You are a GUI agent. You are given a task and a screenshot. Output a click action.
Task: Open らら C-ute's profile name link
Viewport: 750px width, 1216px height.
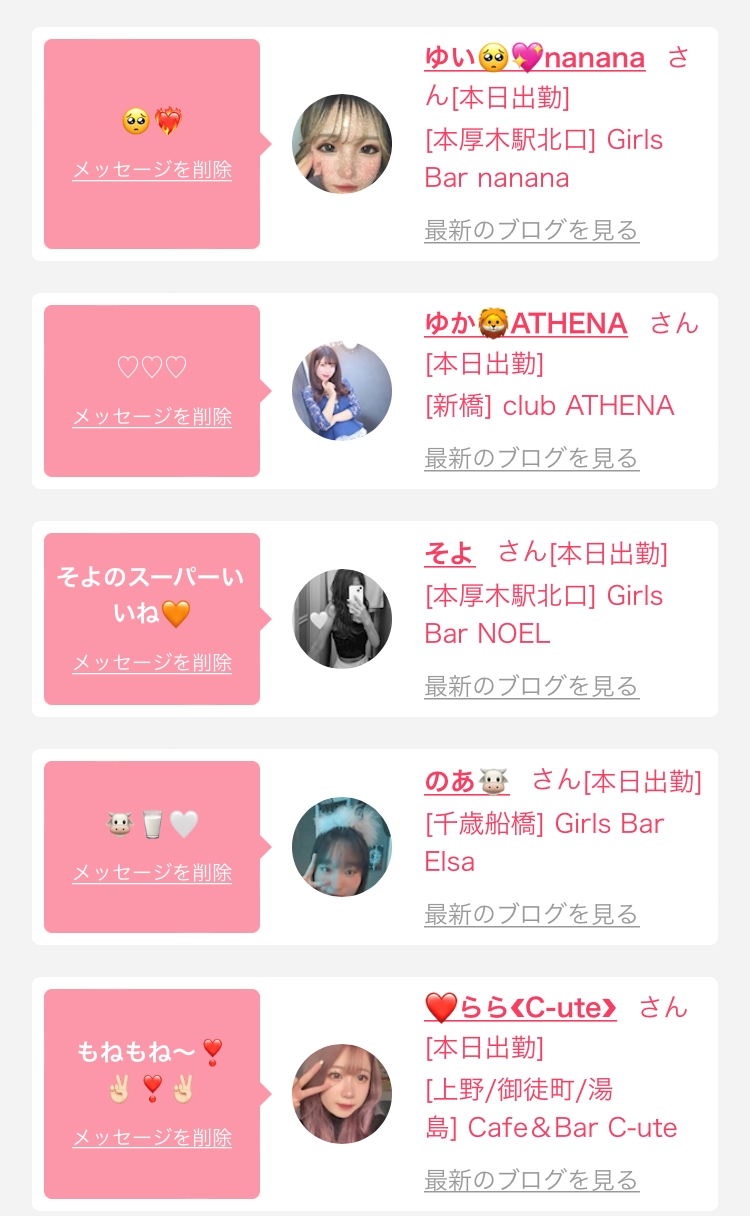coord(521,1008)
